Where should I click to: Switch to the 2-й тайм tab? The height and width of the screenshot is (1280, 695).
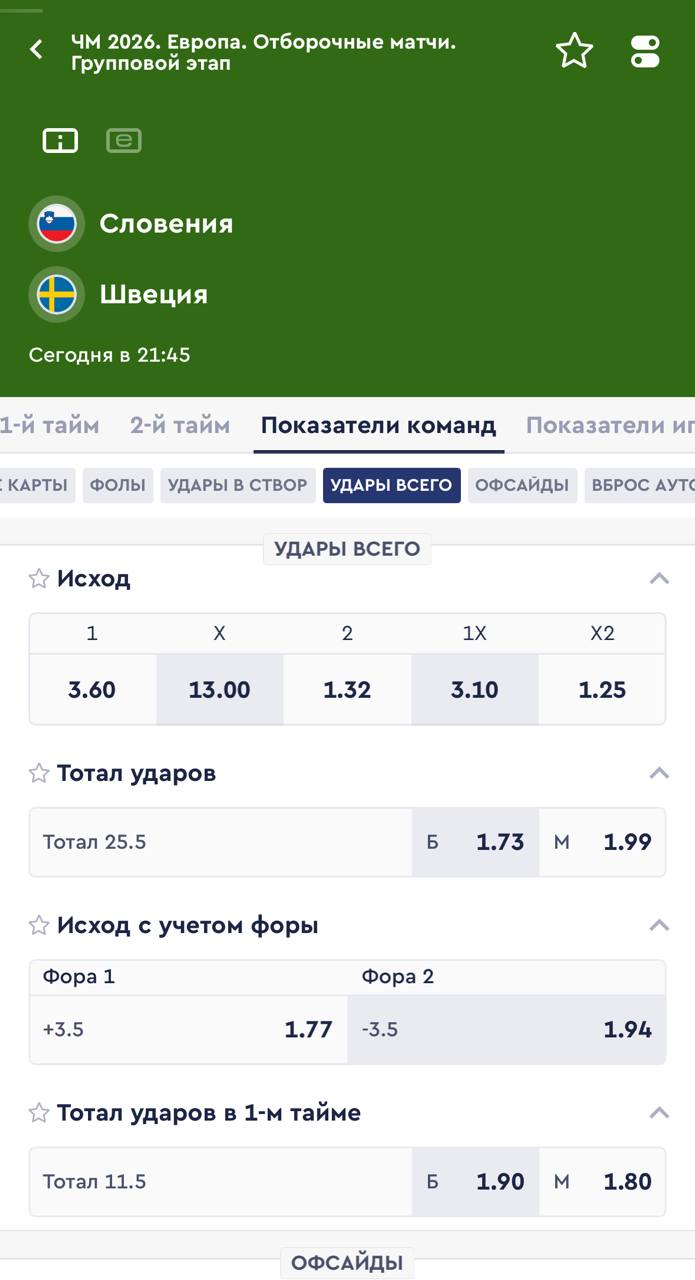click(x=180, y=425)
